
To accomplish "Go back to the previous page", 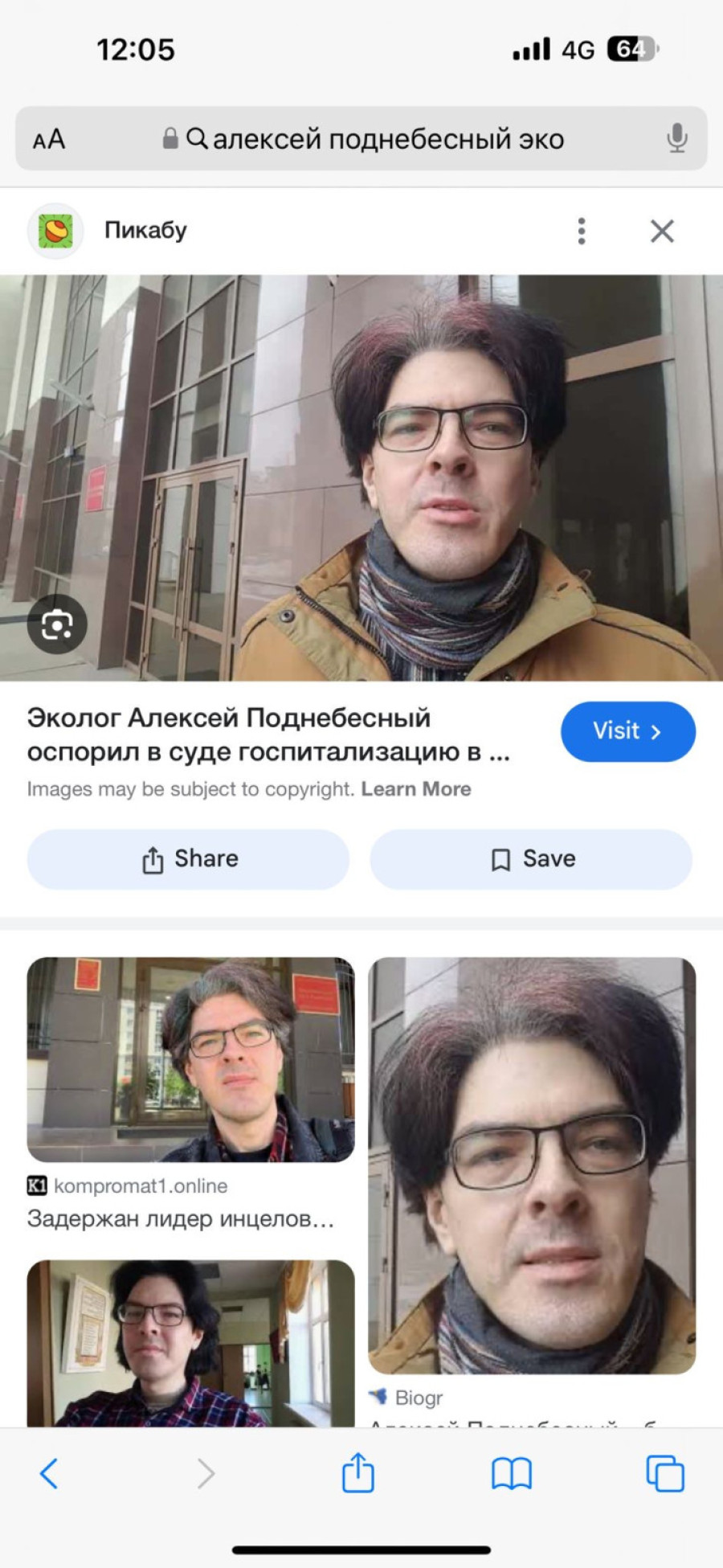I will (49, 1474).
